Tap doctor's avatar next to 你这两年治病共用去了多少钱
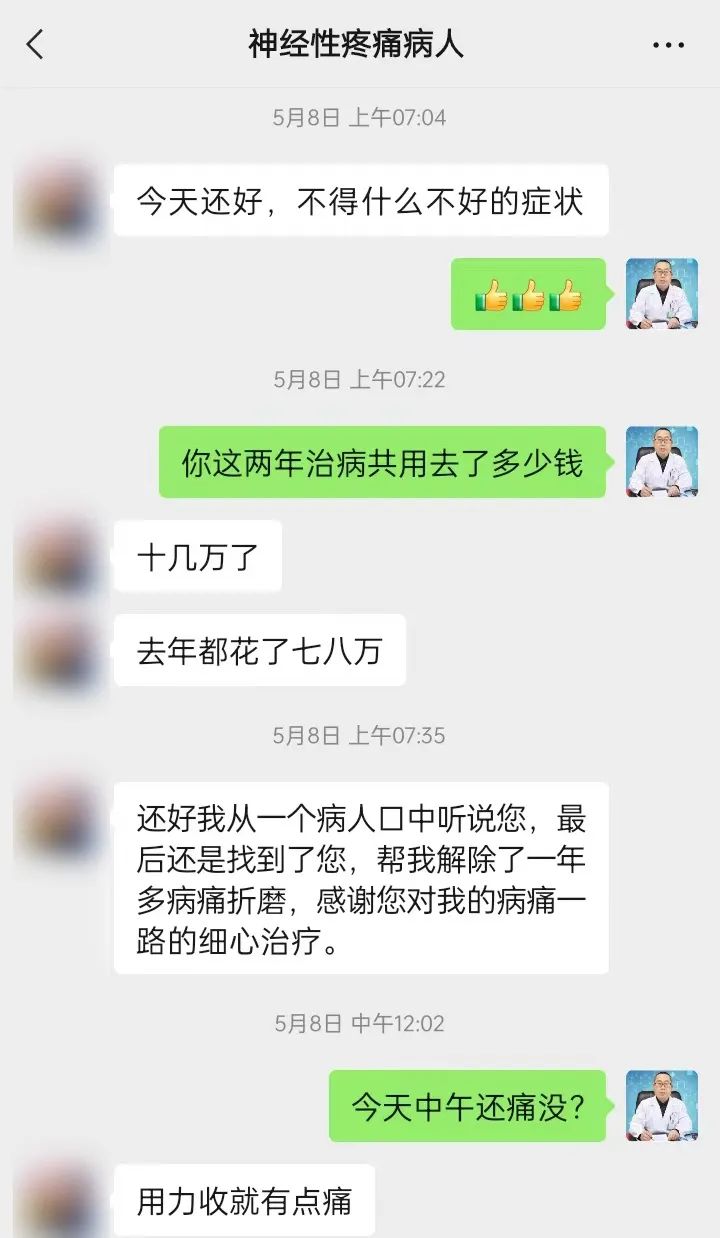The height and width of the screenshot is (1238, 720). [661, 462]
